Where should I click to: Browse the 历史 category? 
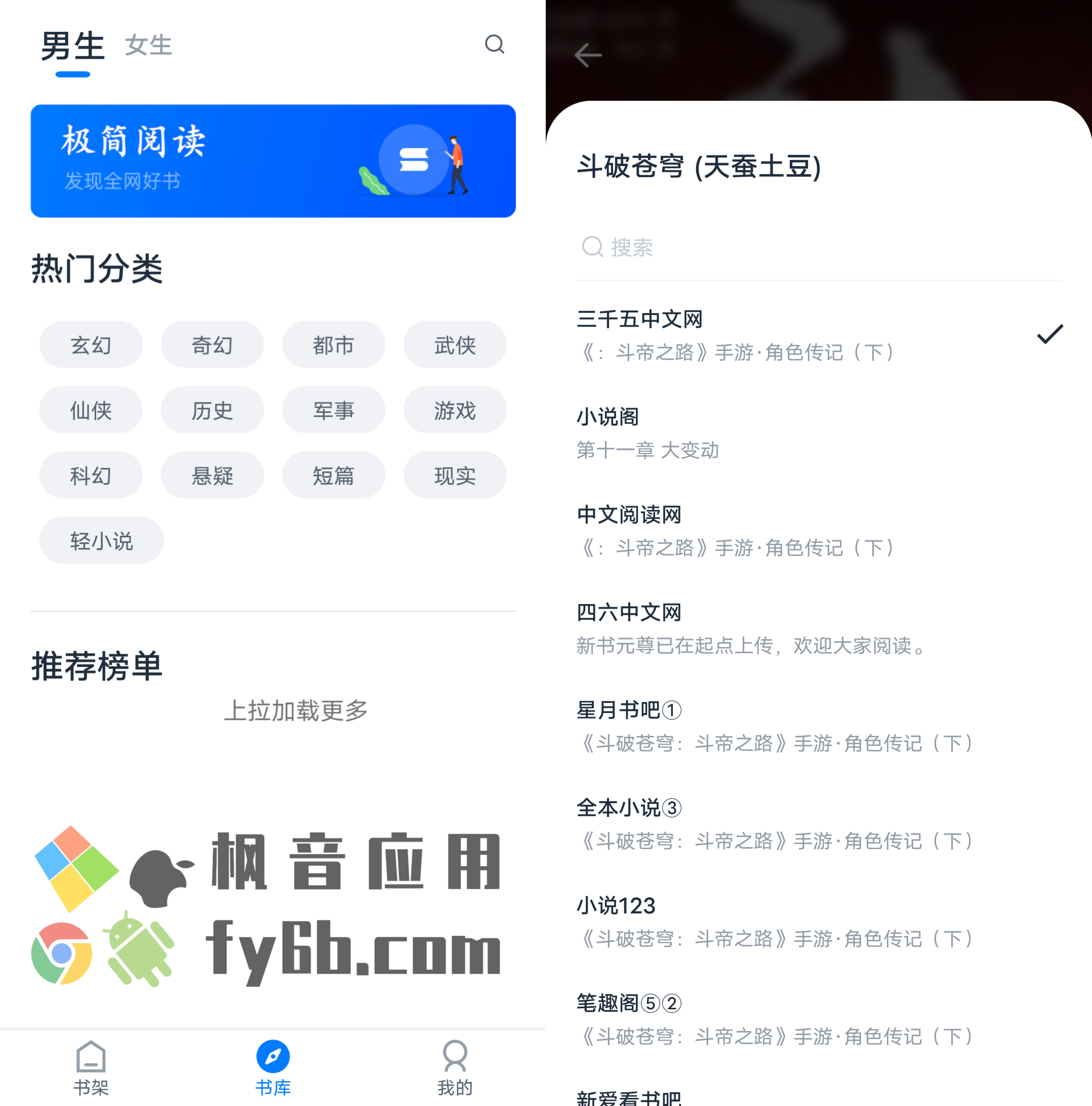click(212, 410)
